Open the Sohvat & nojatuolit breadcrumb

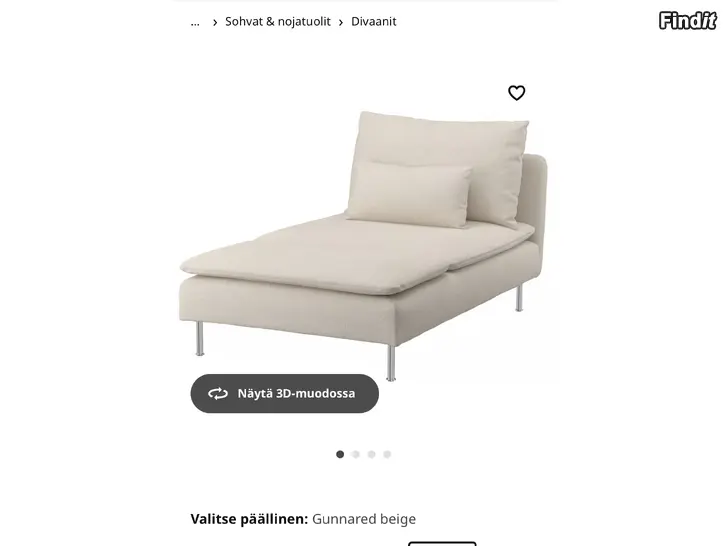pyautogui.click(x=277, y=21)
